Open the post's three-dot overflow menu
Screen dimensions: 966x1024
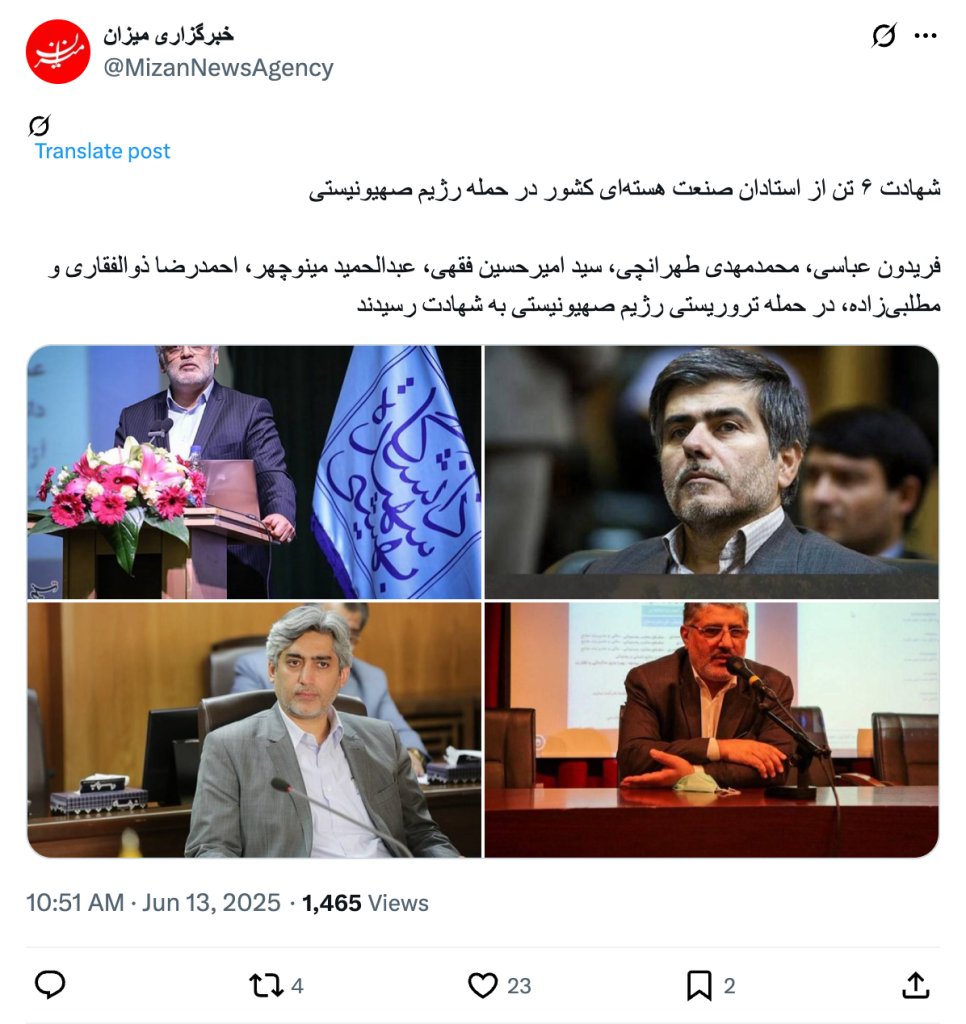tap(926, 36)
